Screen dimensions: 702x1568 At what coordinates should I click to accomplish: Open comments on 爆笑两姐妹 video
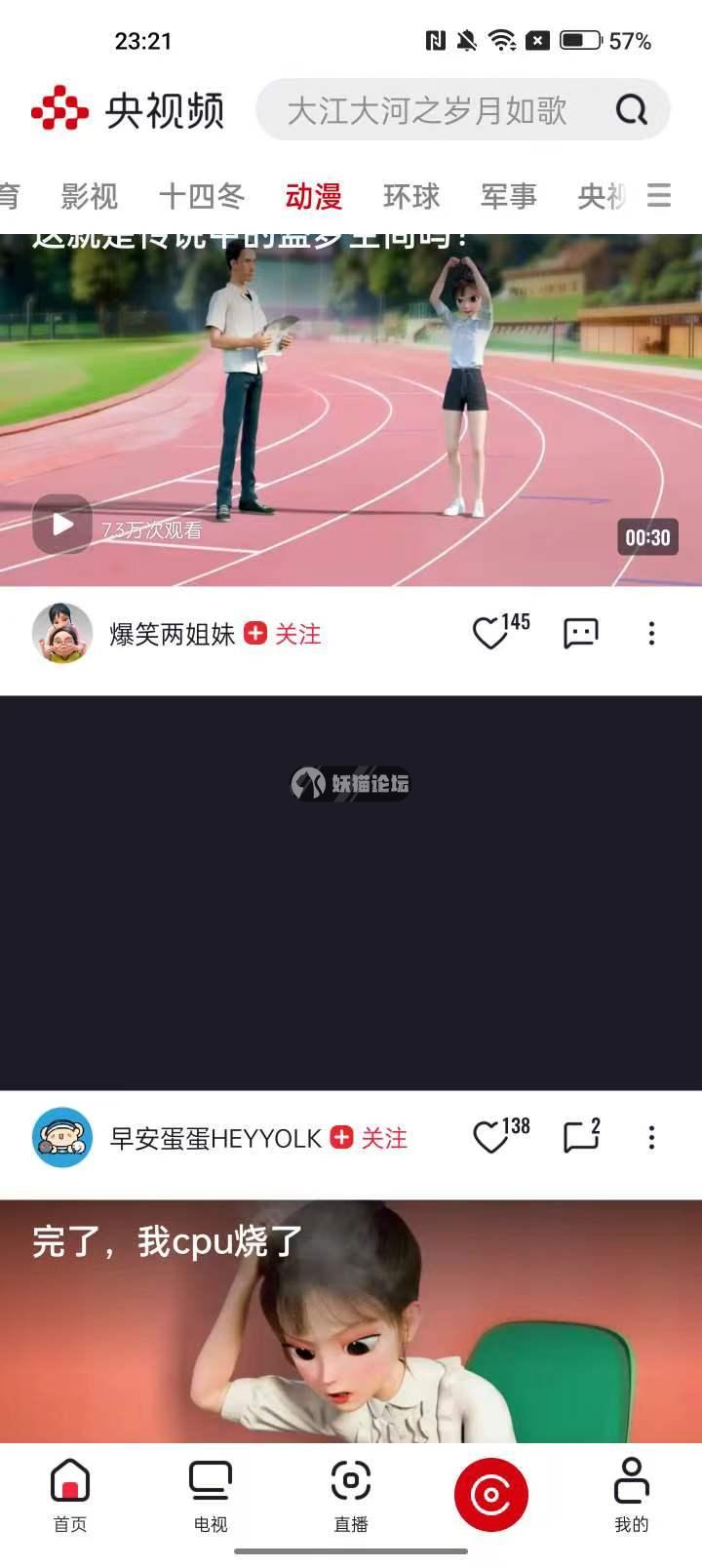(581, 634)
